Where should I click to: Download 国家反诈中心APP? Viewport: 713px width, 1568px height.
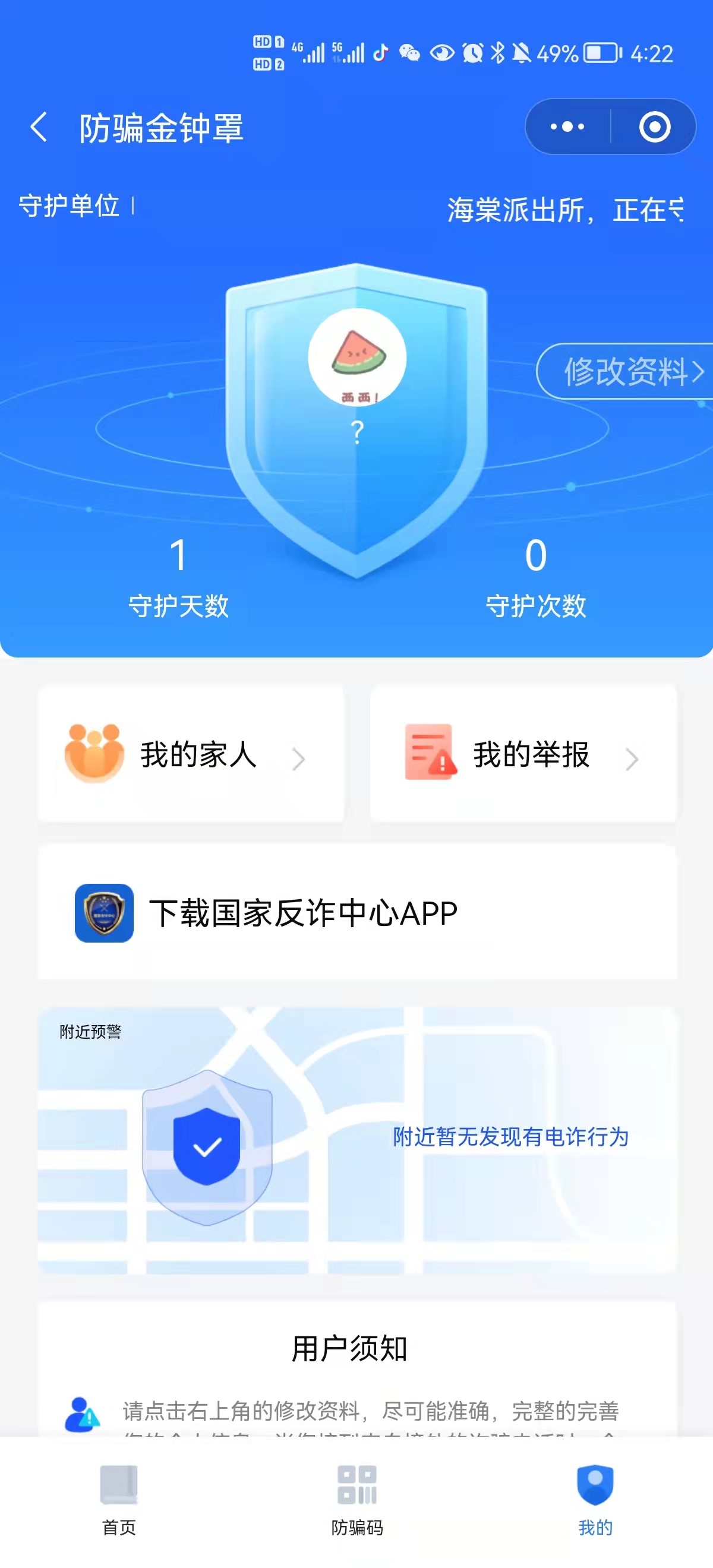pyautogui.click(x=357, y=912)
